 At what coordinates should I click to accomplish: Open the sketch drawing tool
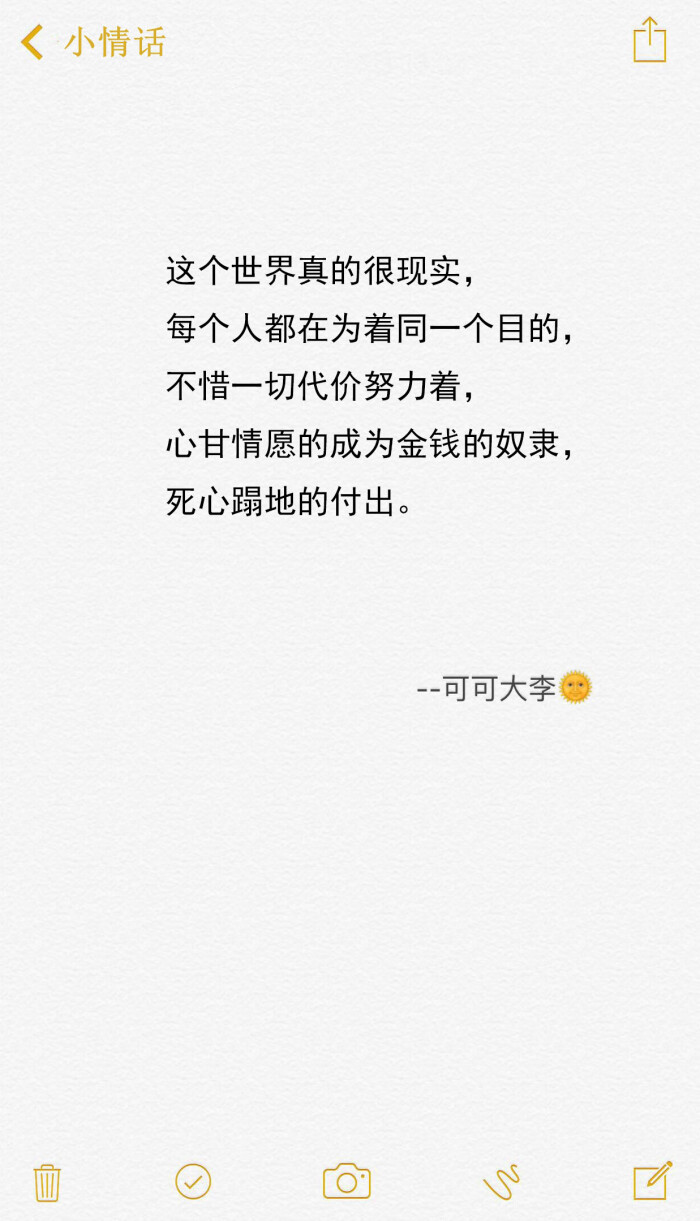(502, 1182)
